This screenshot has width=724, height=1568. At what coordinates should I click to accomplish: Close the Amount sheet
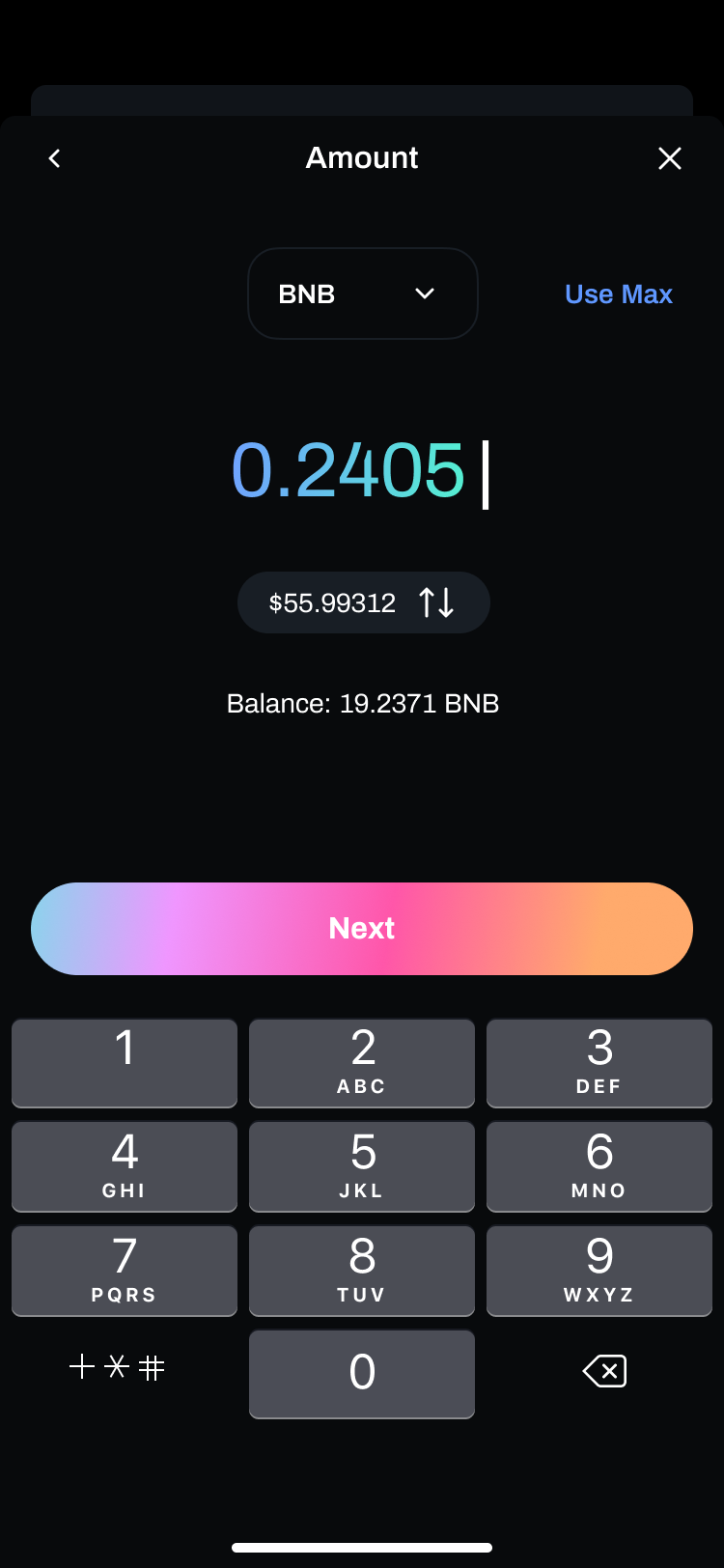click(x=670, y=158)
